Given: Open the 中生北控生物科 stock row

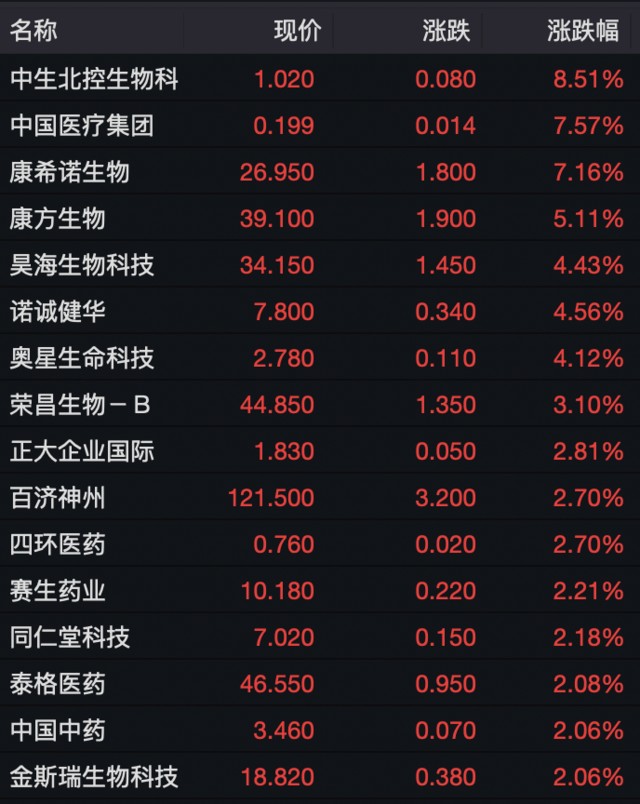Looking at the screenshot, I should [95, 78].
